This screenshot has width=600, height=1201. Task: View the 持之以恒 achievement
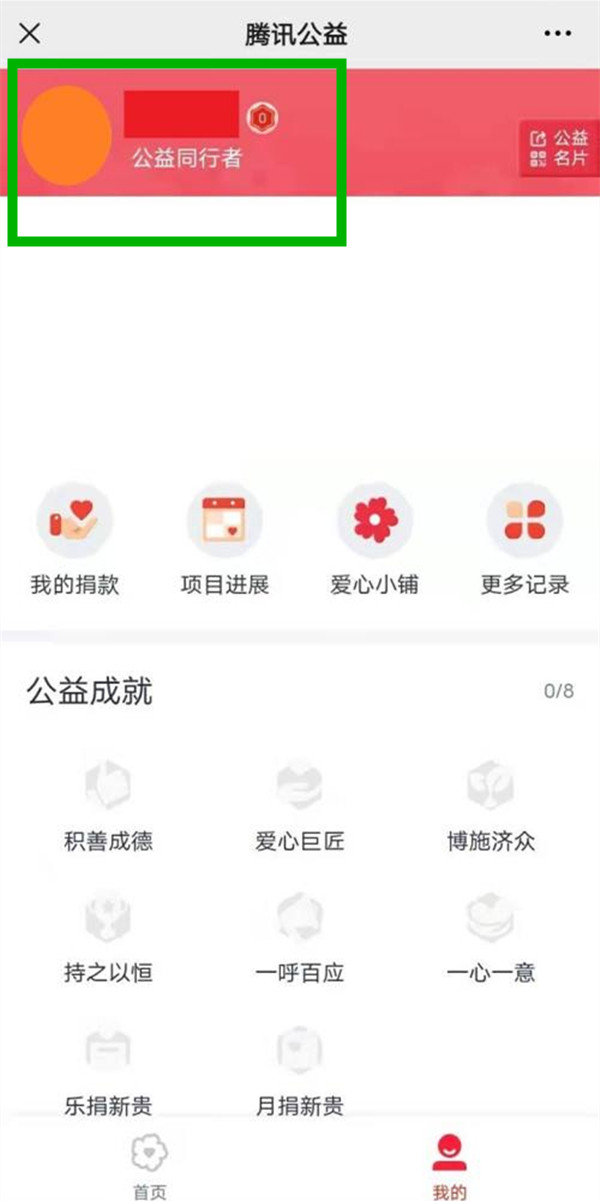[x=108, y=937]
